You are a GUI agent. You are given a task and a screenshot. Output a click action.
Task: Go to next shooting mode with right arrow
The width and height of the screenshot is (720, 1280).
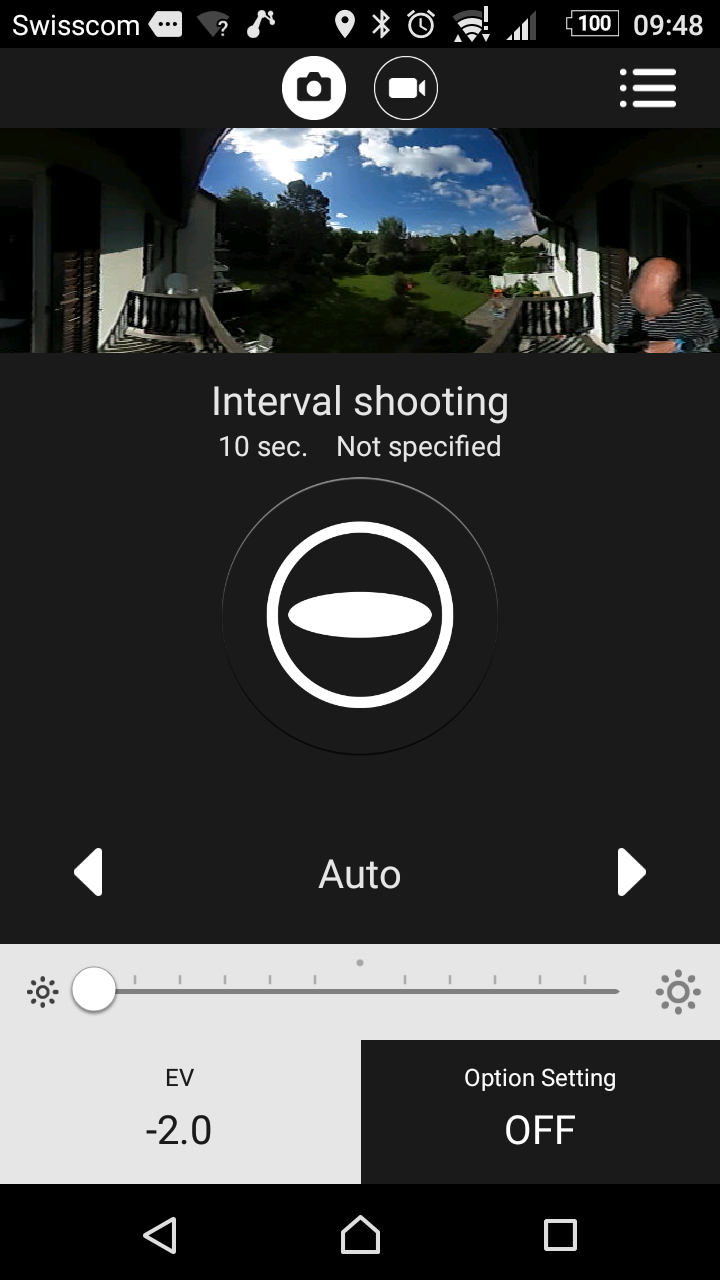tap(631, 873)
